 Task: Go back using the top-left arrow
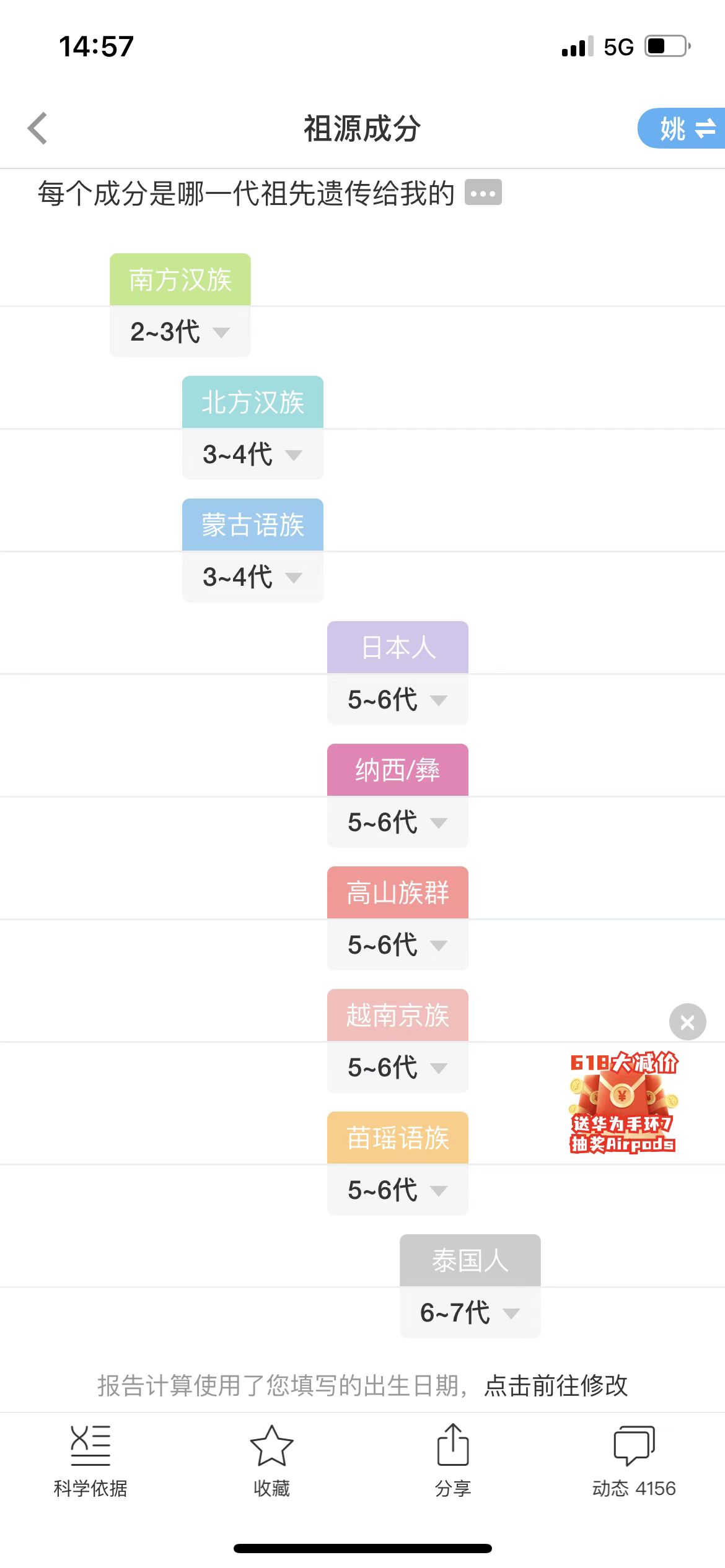pos(38,128)
